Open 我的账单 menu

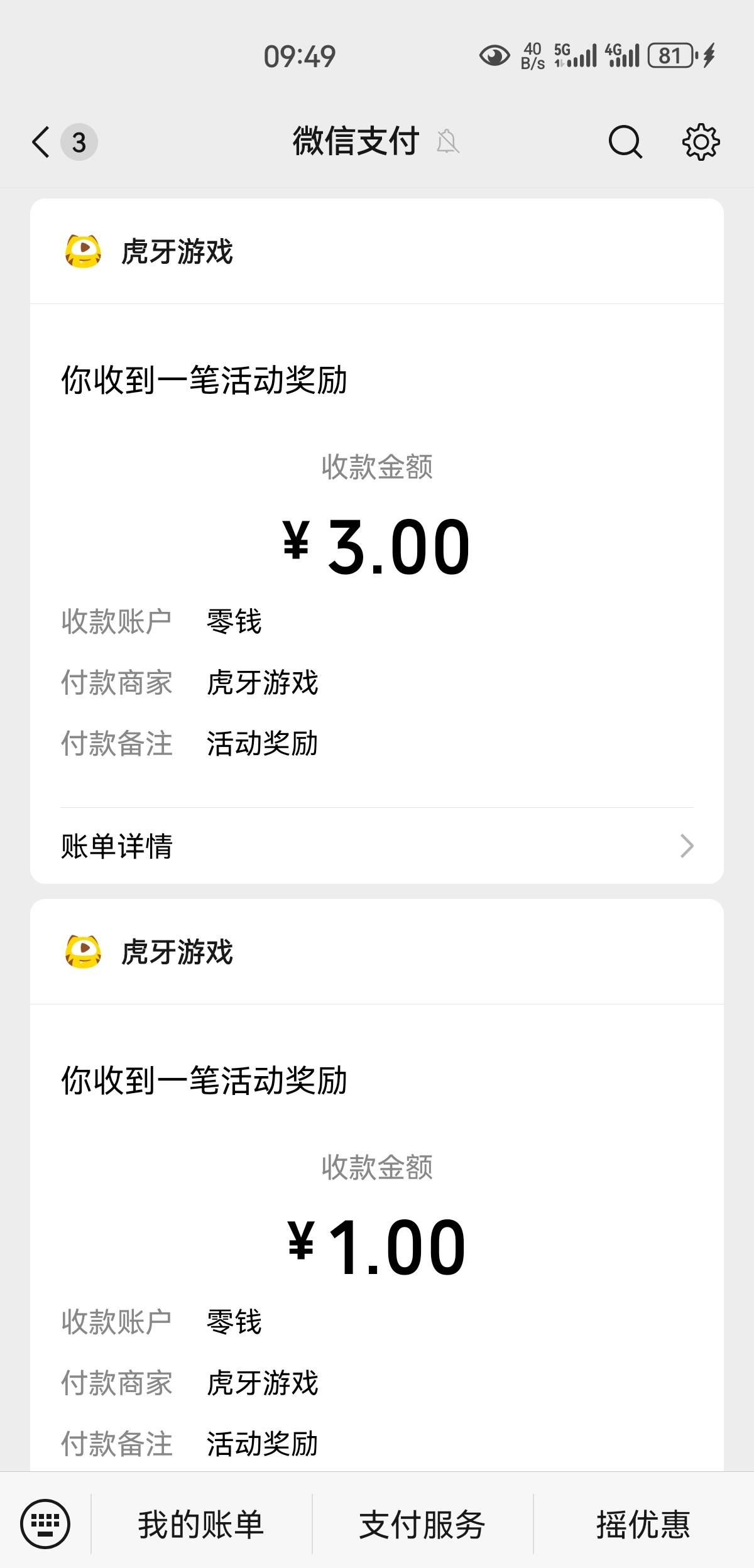coord(201,1524)
